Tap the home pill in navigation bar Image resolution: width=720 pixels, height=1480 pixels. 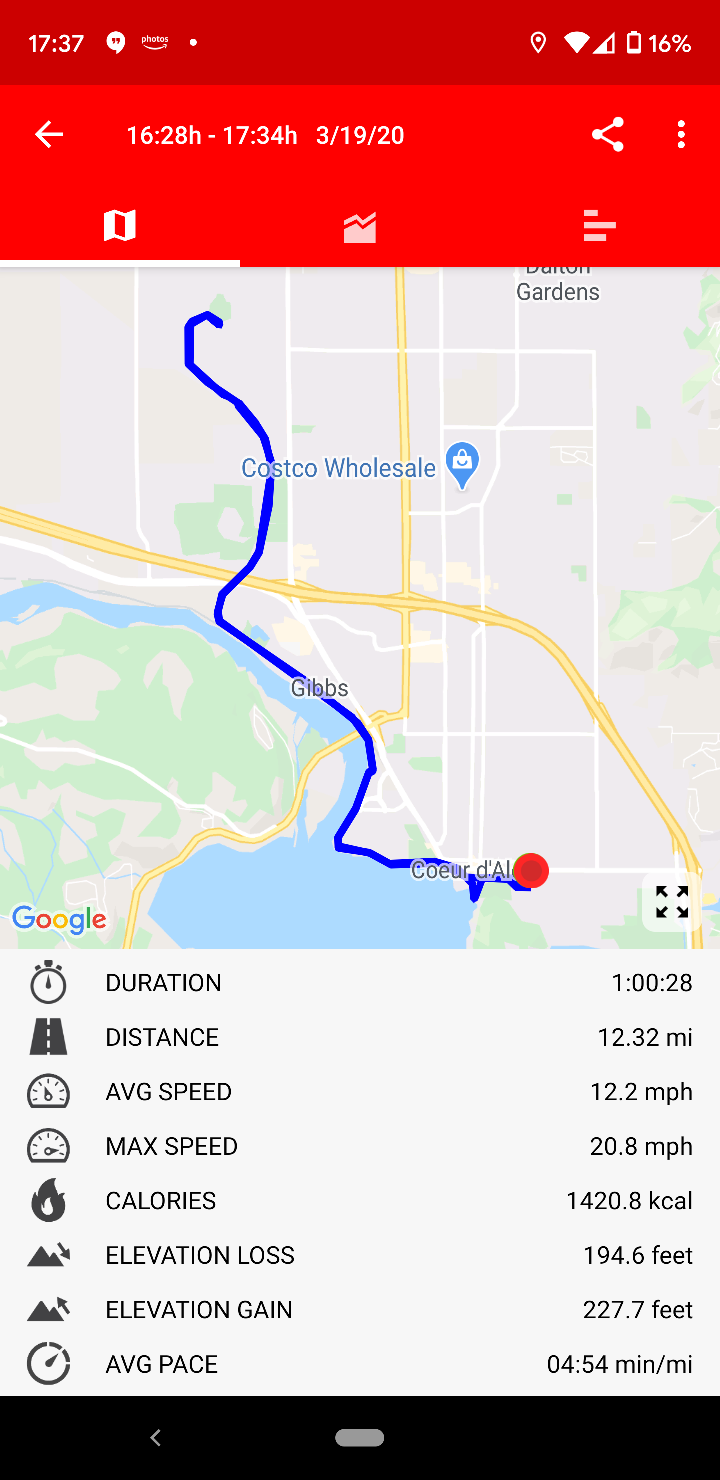360,1438
